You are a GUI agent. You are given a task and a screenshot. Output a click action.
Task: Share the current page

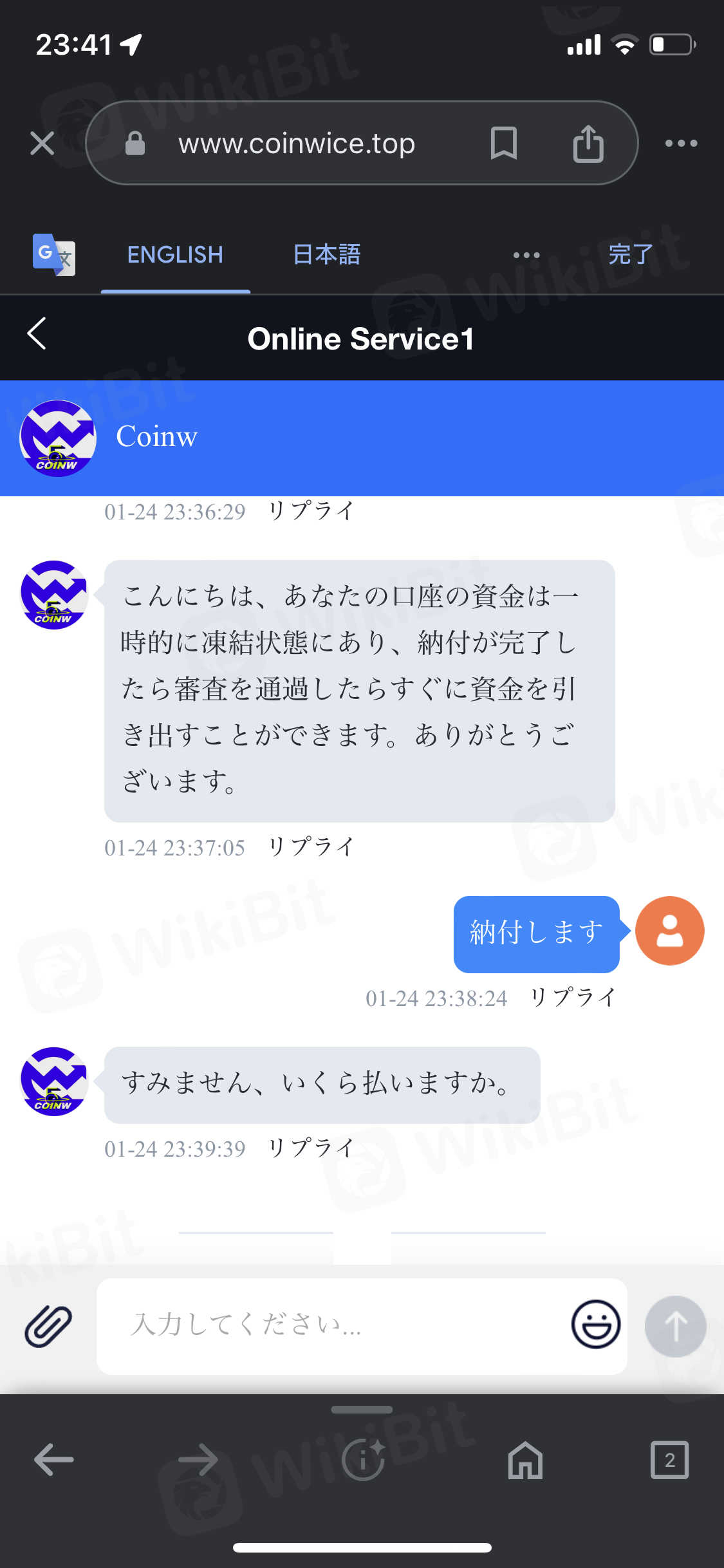point(588,143)
